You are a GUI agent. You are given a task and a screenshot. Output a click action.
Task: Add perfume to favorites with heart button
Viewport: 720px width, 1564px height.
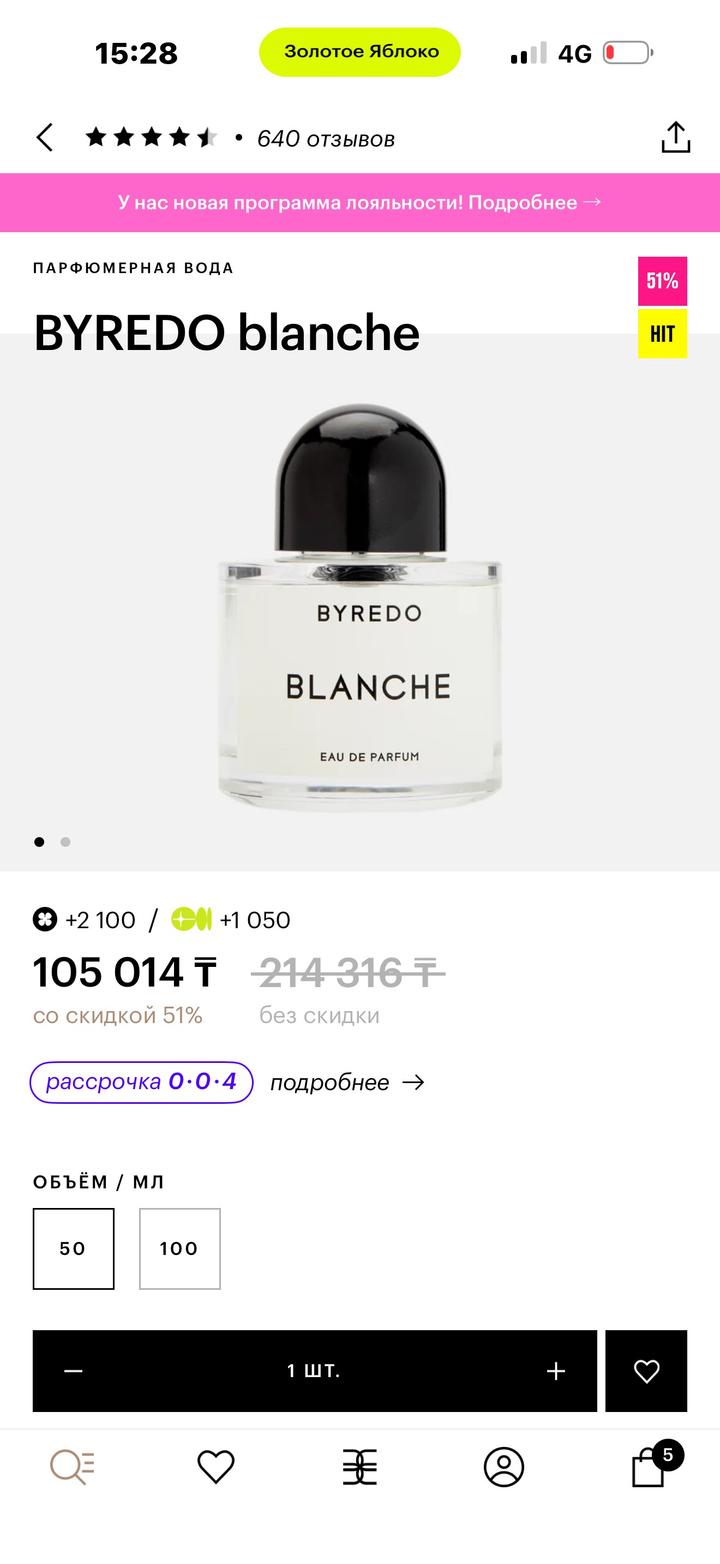pyautogui.click(x=646, y=1371)
